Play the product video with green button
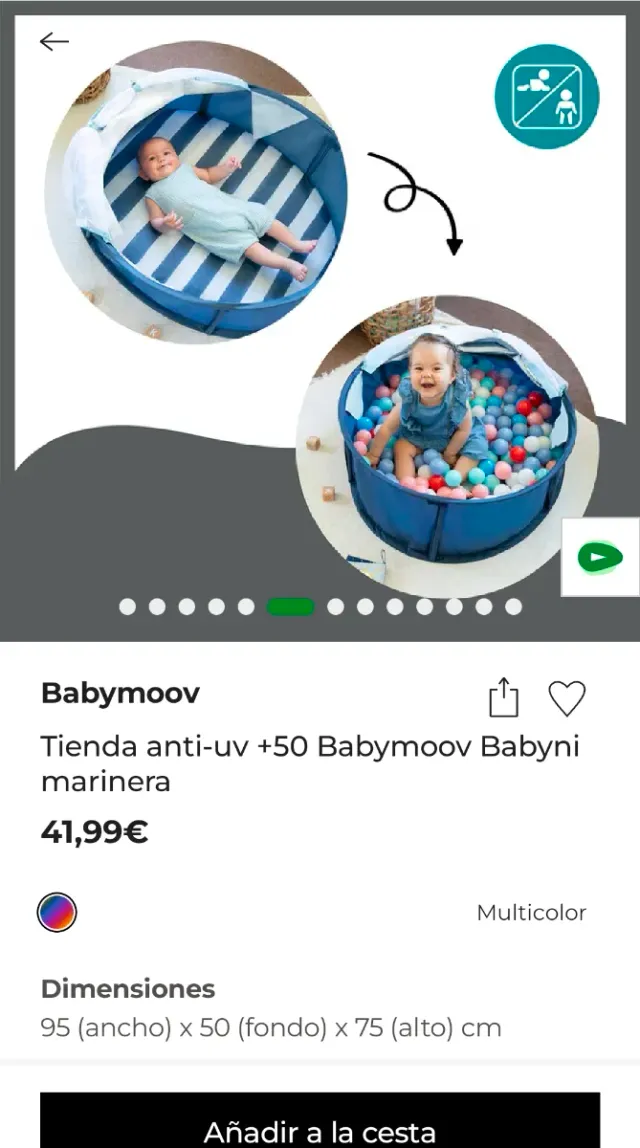This screenshot has width=640, height=1148. 599,556
